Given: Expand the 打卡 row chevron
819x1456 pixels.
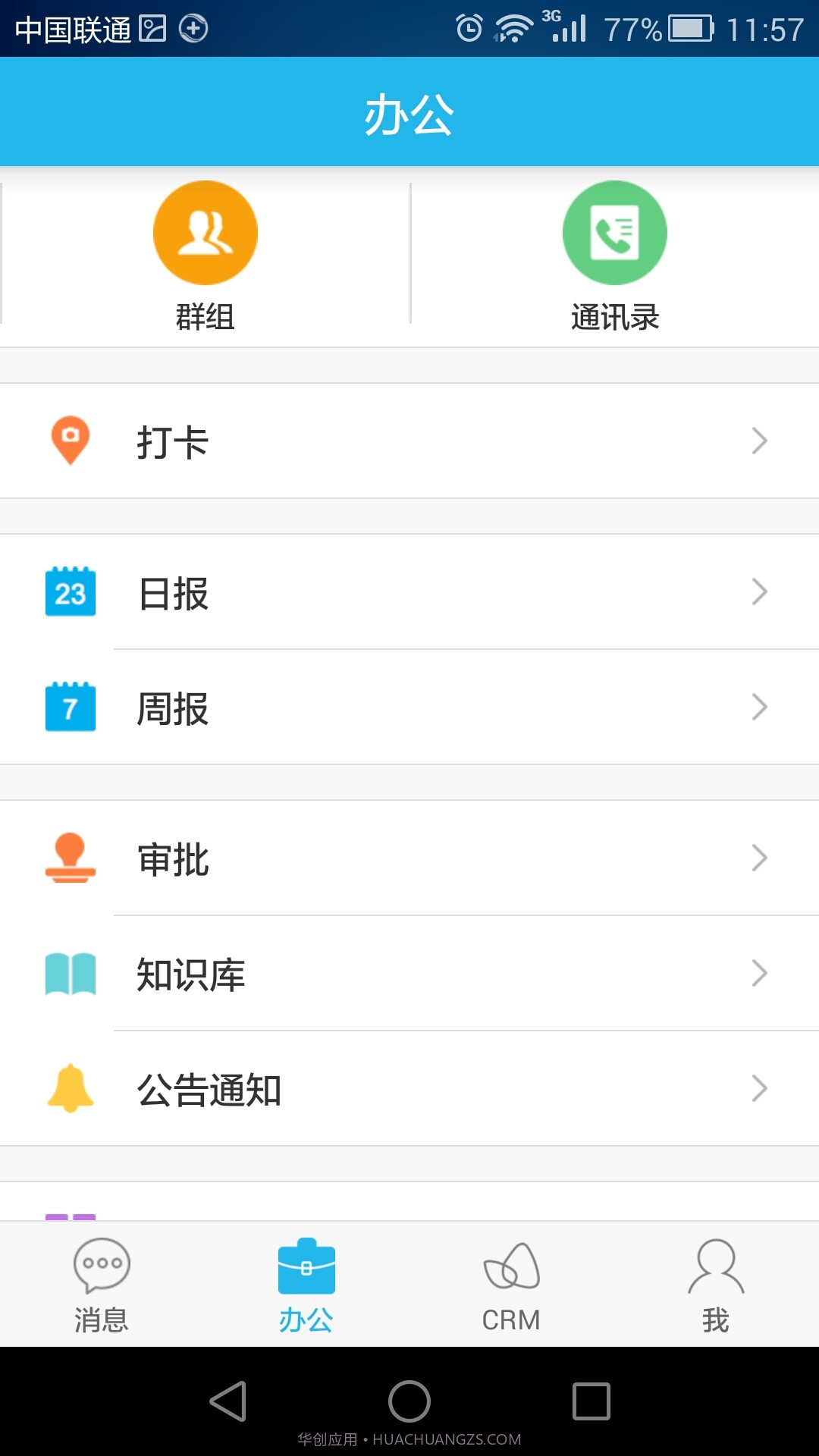Looking at the screenshot, I should (759, 440).
